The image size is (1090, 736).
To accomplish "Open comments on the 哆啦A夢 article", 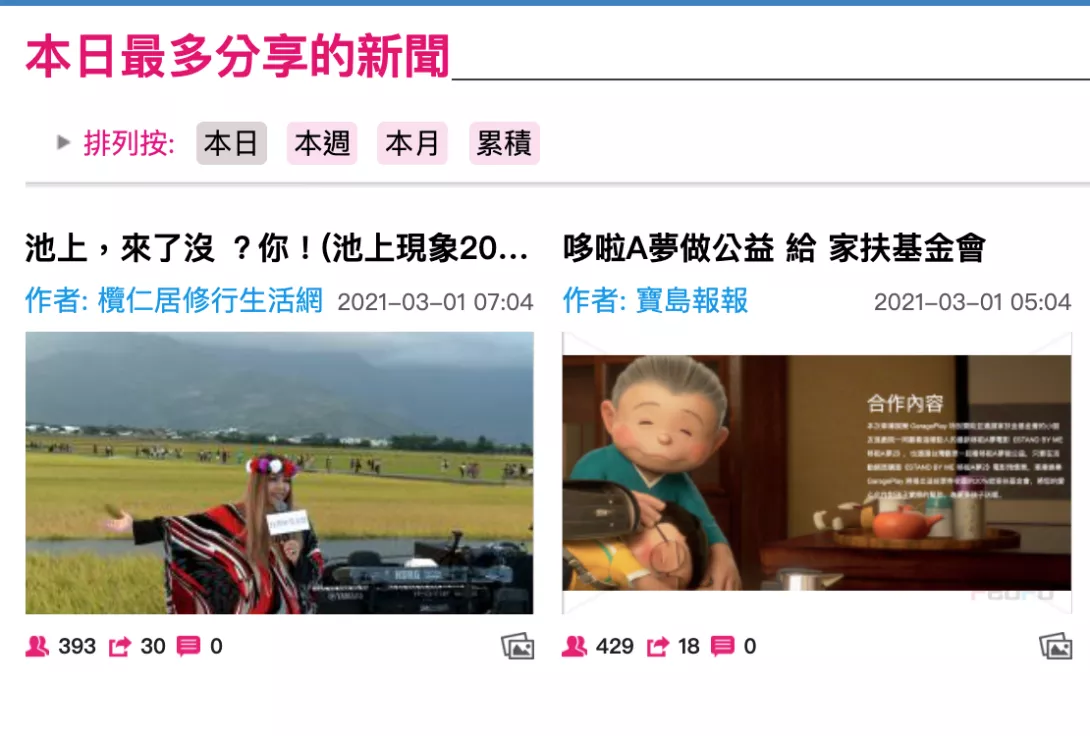I will pos(722,647).
